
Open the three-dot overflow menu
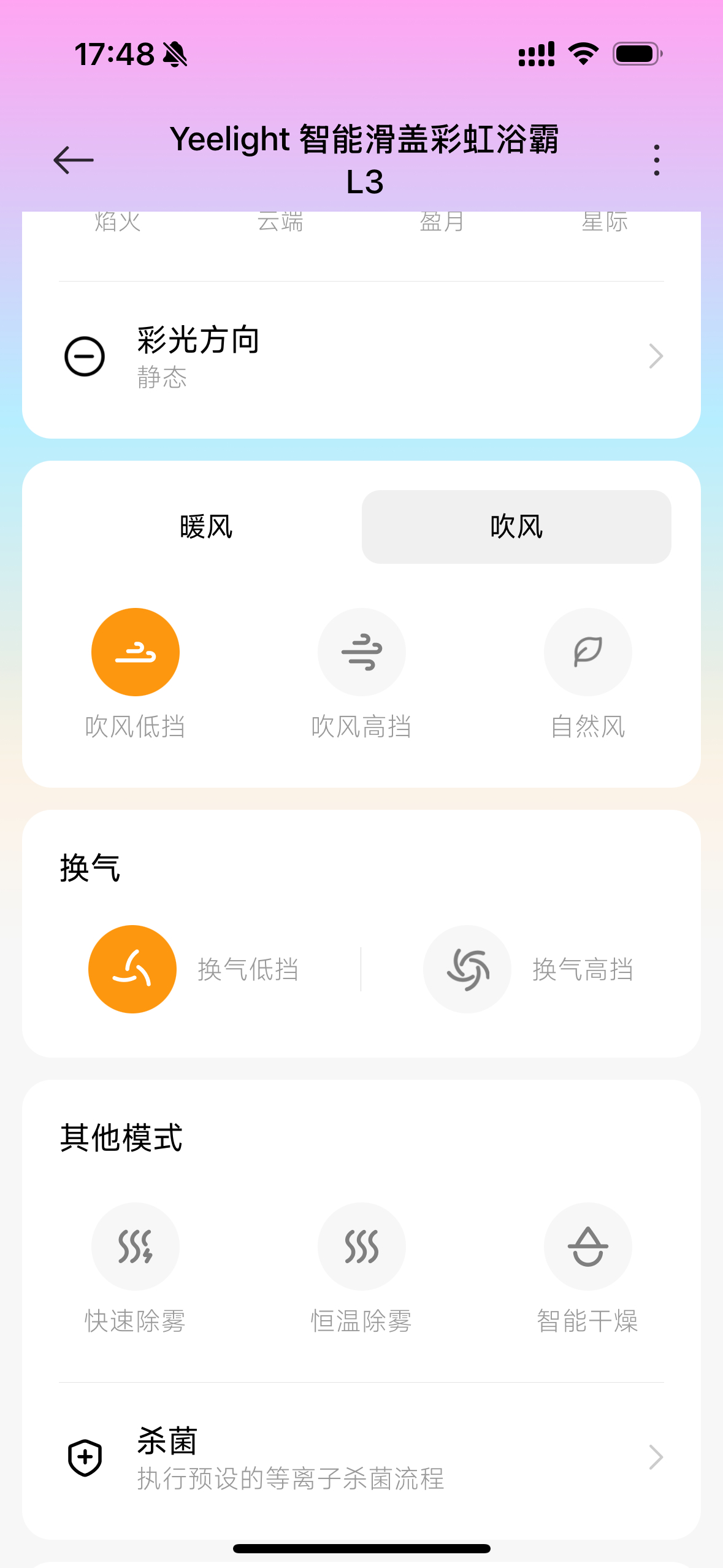pos(657,160)
